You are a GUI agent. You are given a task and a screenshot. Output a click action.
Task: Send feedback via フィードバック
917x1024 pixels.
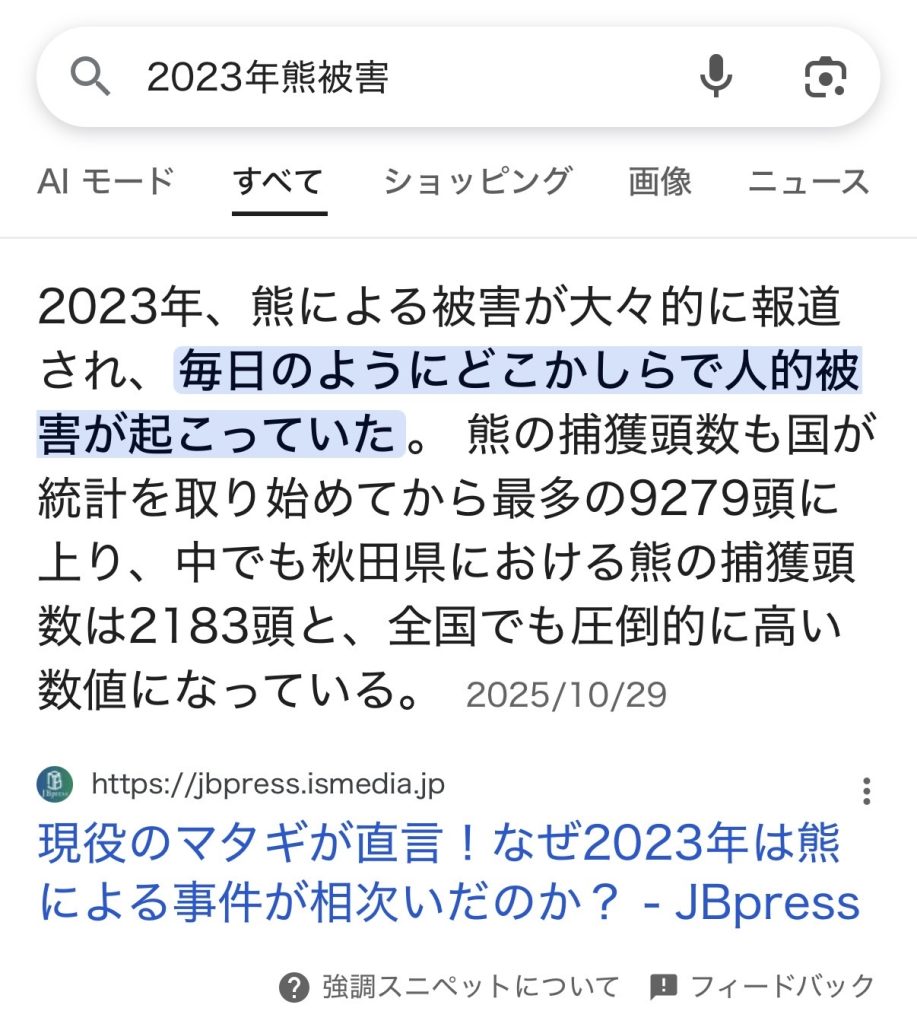pos(764,987)
